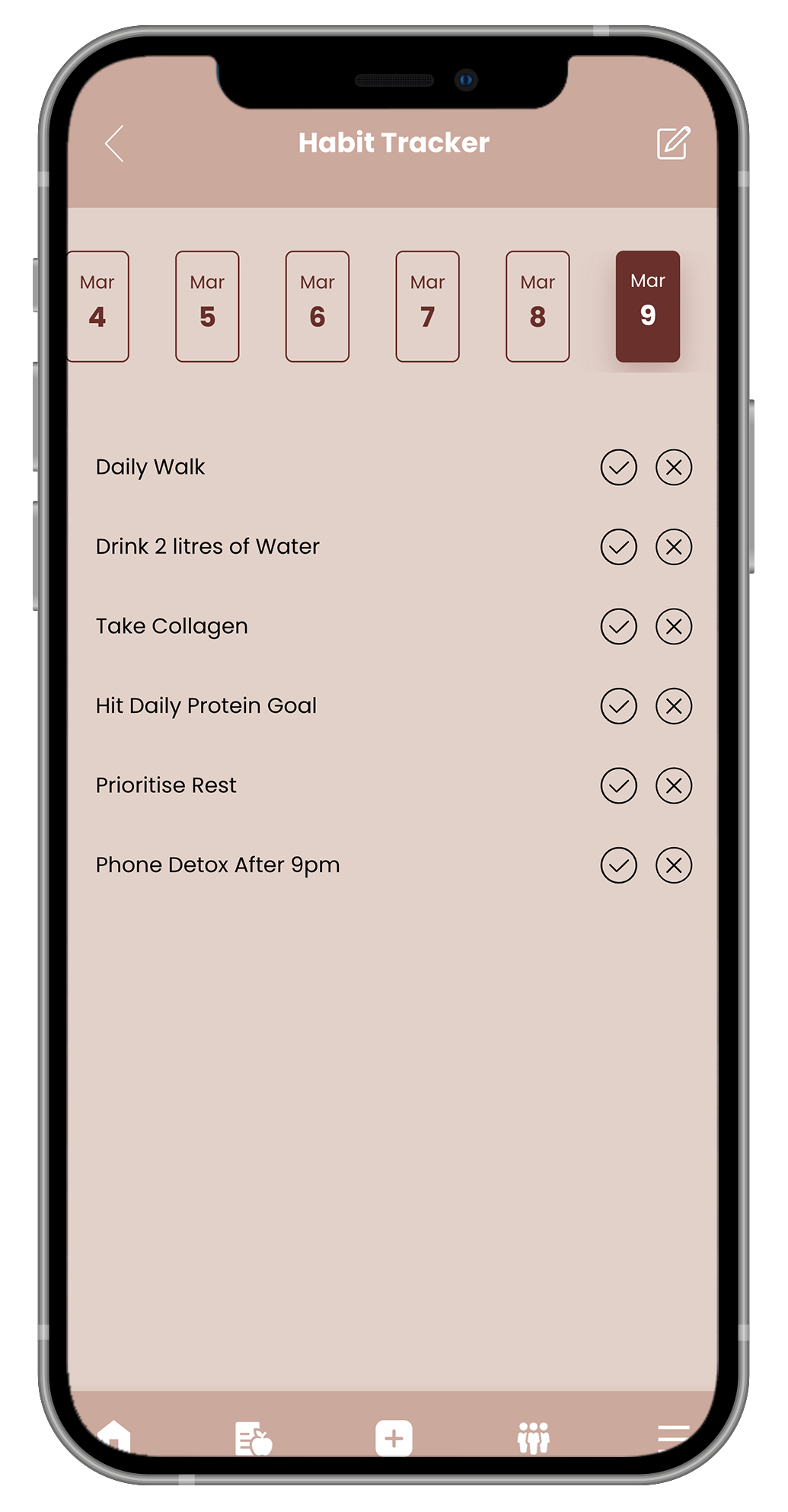This screenshot has height=1512, width=788.
Task: Mark Daily Walk as done
Action: pos(618,467)
